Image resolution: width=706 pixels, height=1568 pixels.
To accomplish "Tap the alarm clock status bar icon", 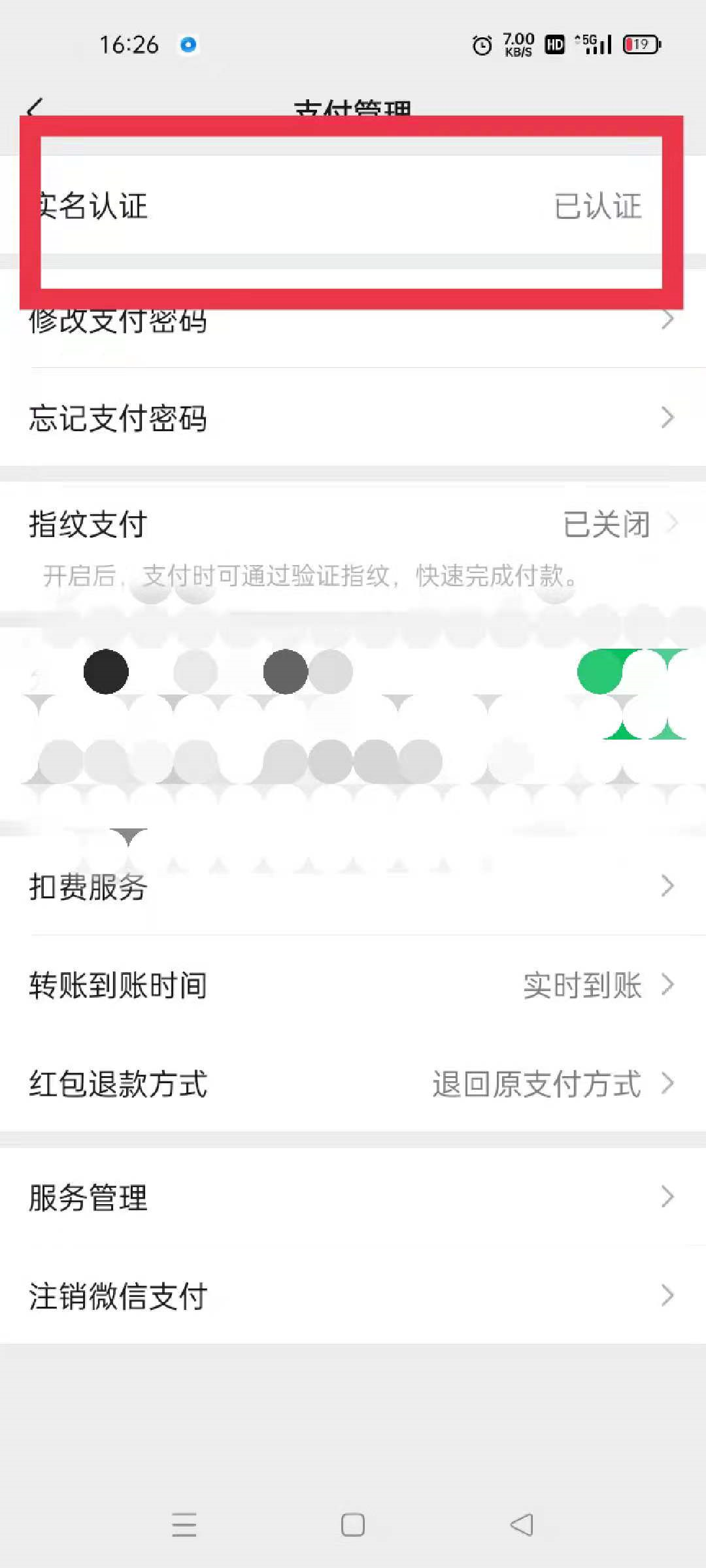I will [480, 44].
